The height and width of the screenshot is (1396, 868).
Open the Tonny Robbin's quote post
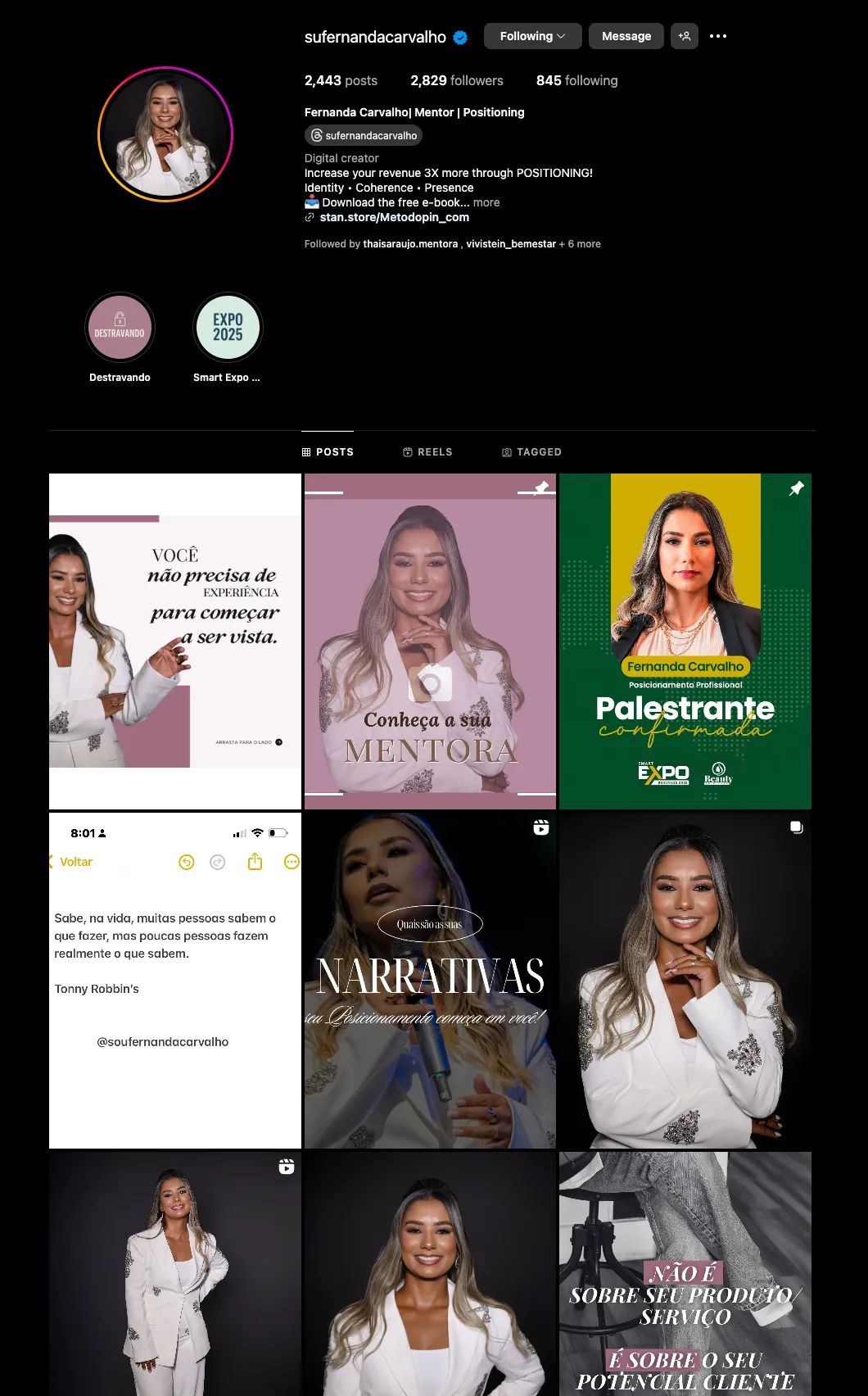(175, 981)
